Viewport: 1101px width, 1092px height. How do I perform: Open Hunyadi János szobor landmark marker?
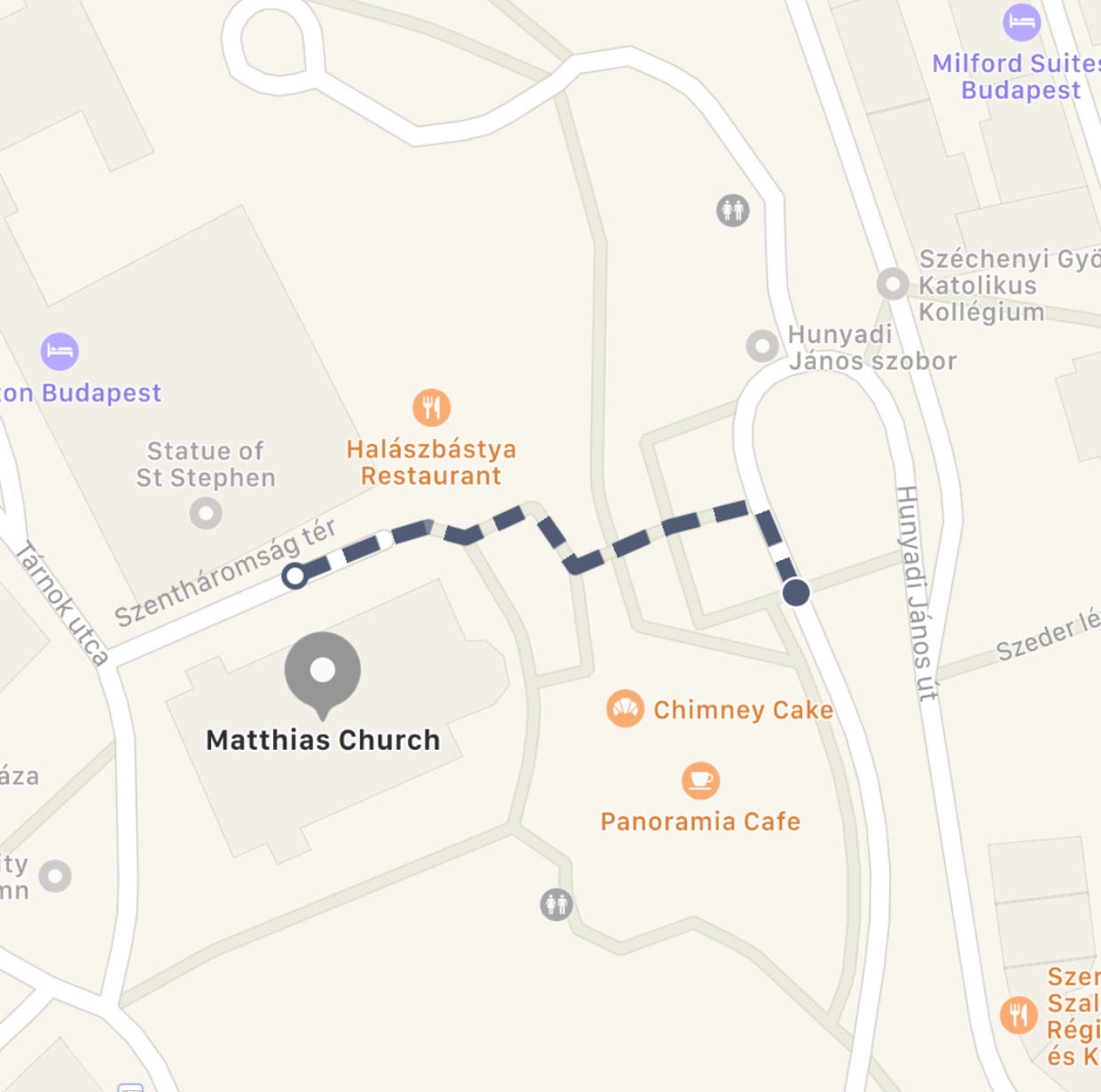tap(762, 346)
